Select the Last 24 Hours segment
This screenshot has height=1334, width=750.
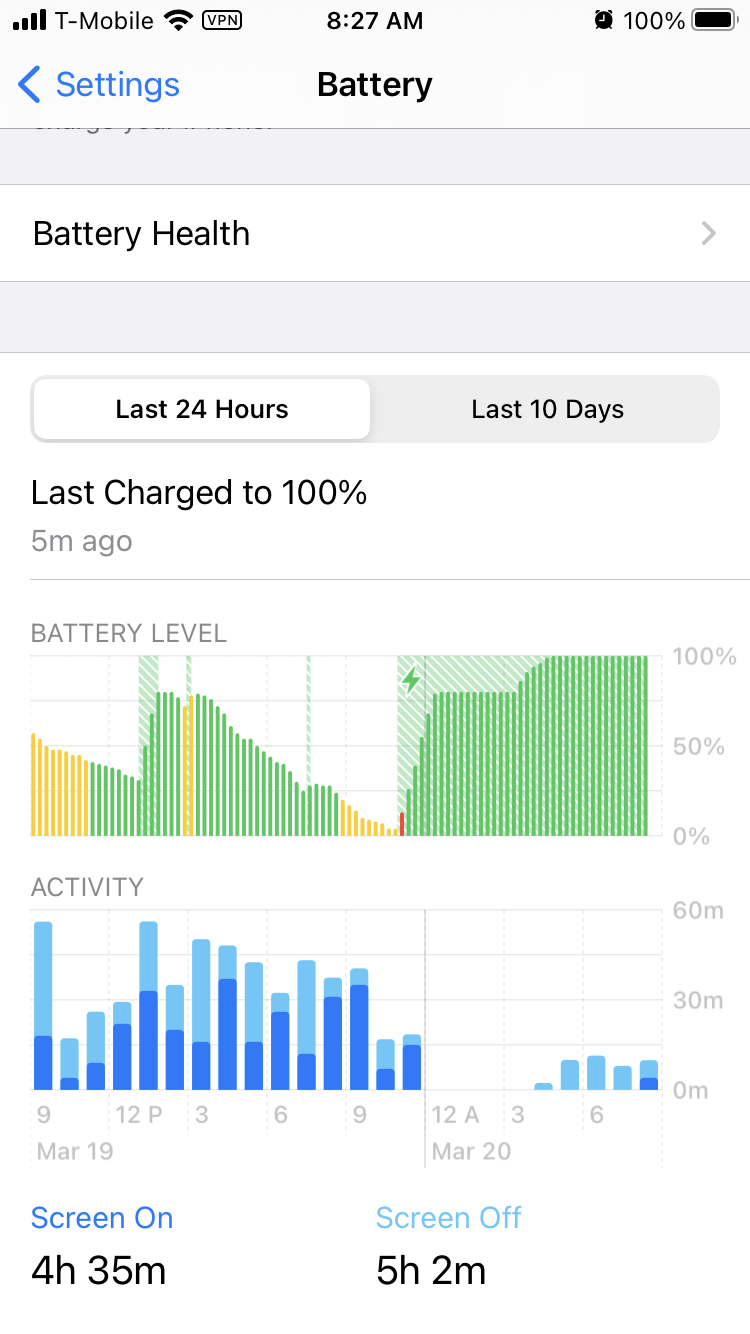(201, 410)
